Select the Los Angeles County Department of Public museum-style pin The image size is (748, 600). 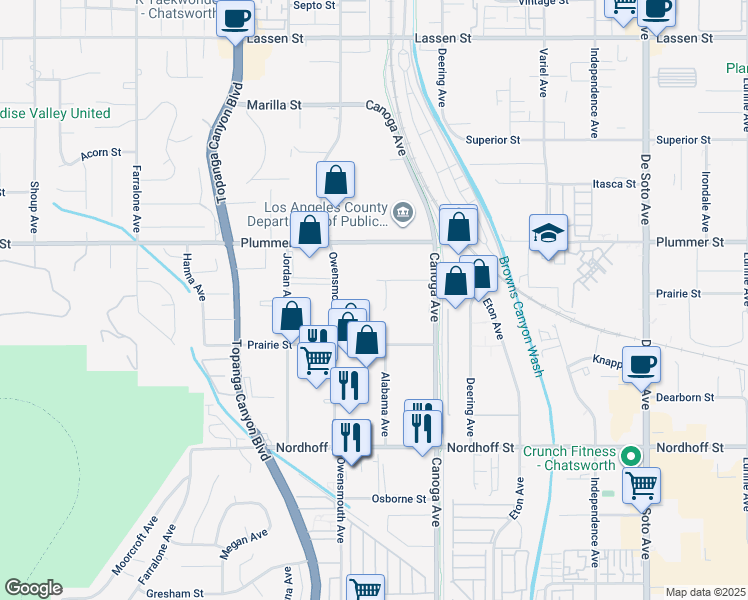pos(403,213)
